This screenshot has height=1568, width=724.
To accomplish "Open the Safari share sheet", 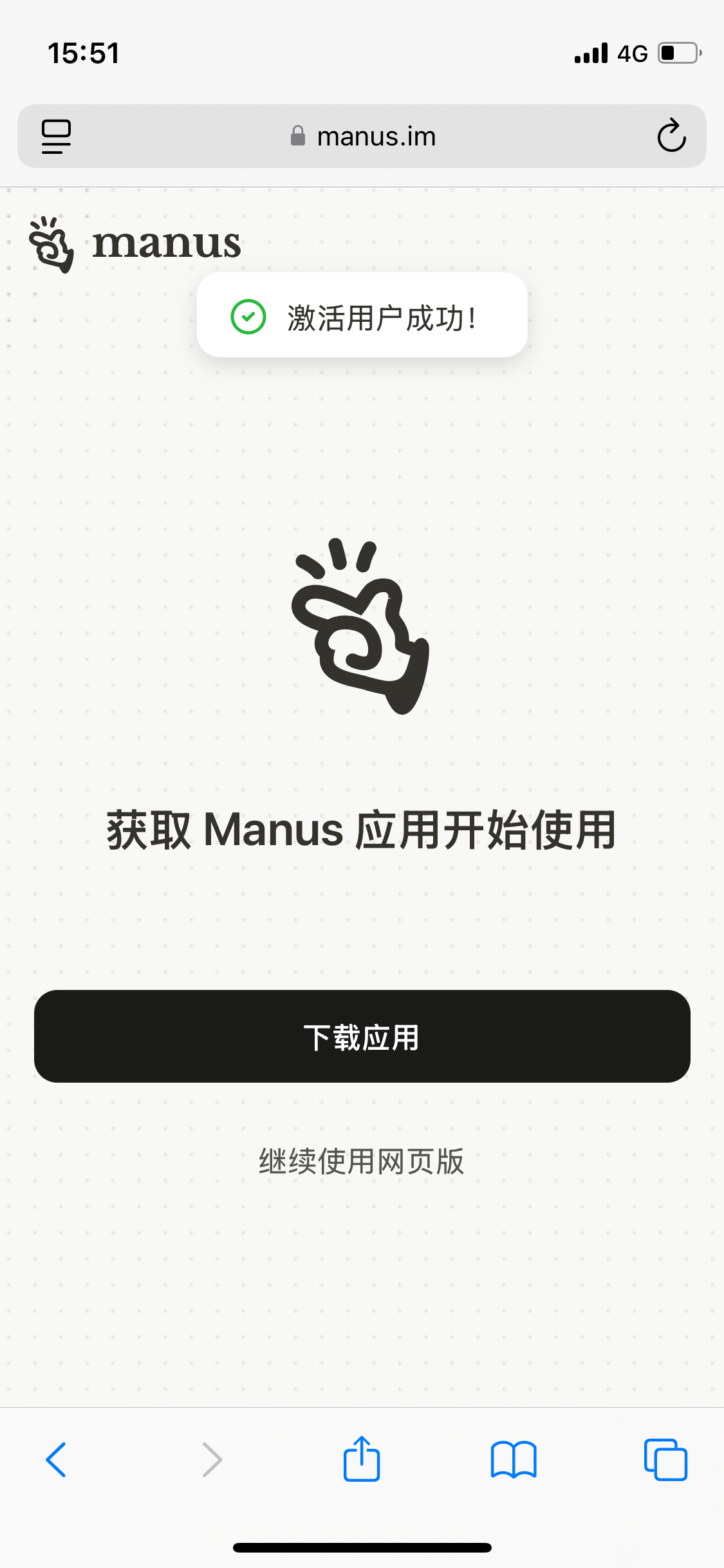I will tap(362, 1459).
